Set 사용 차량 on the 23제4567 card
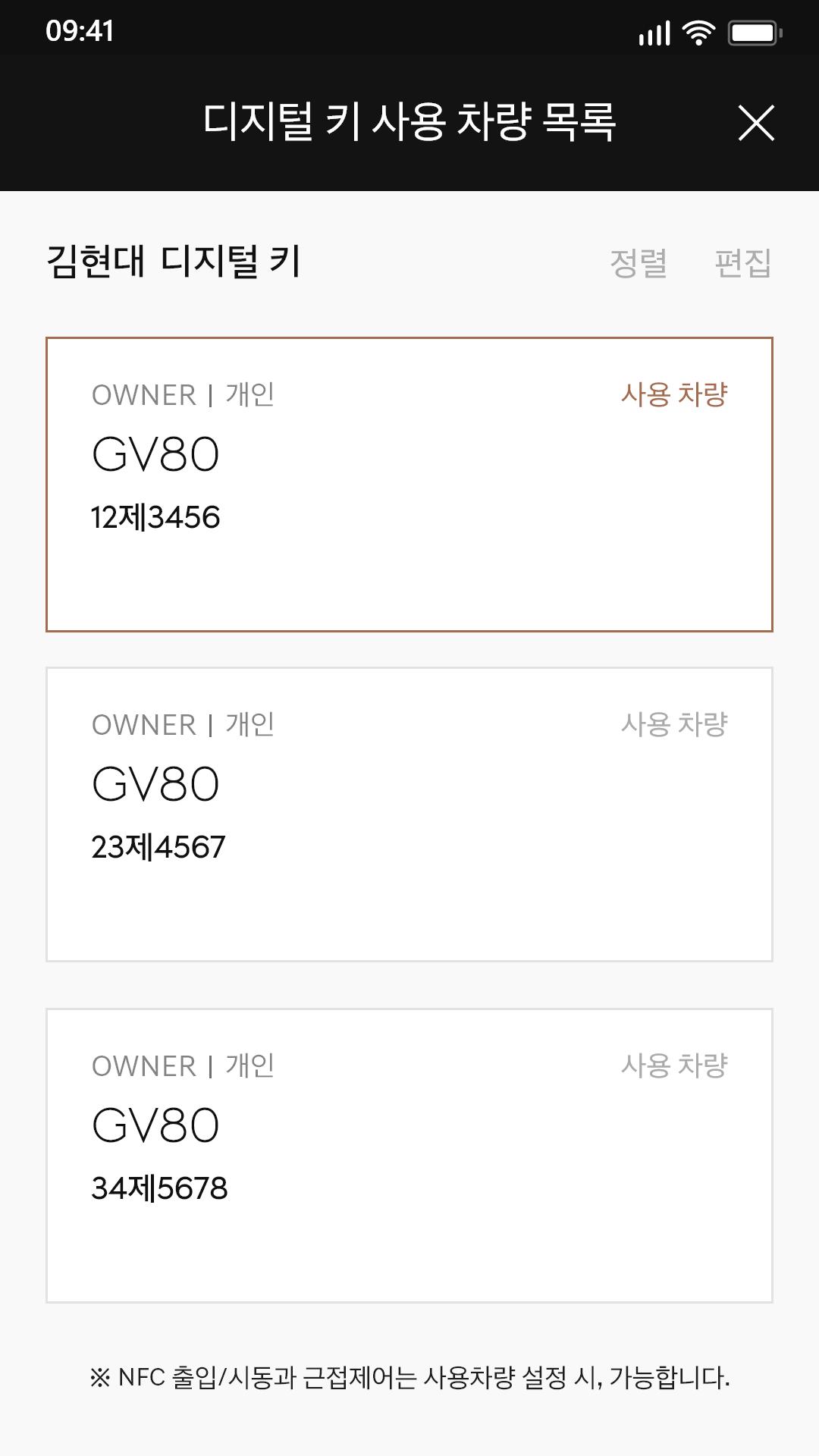819x1456 pixels. [674, 724]
